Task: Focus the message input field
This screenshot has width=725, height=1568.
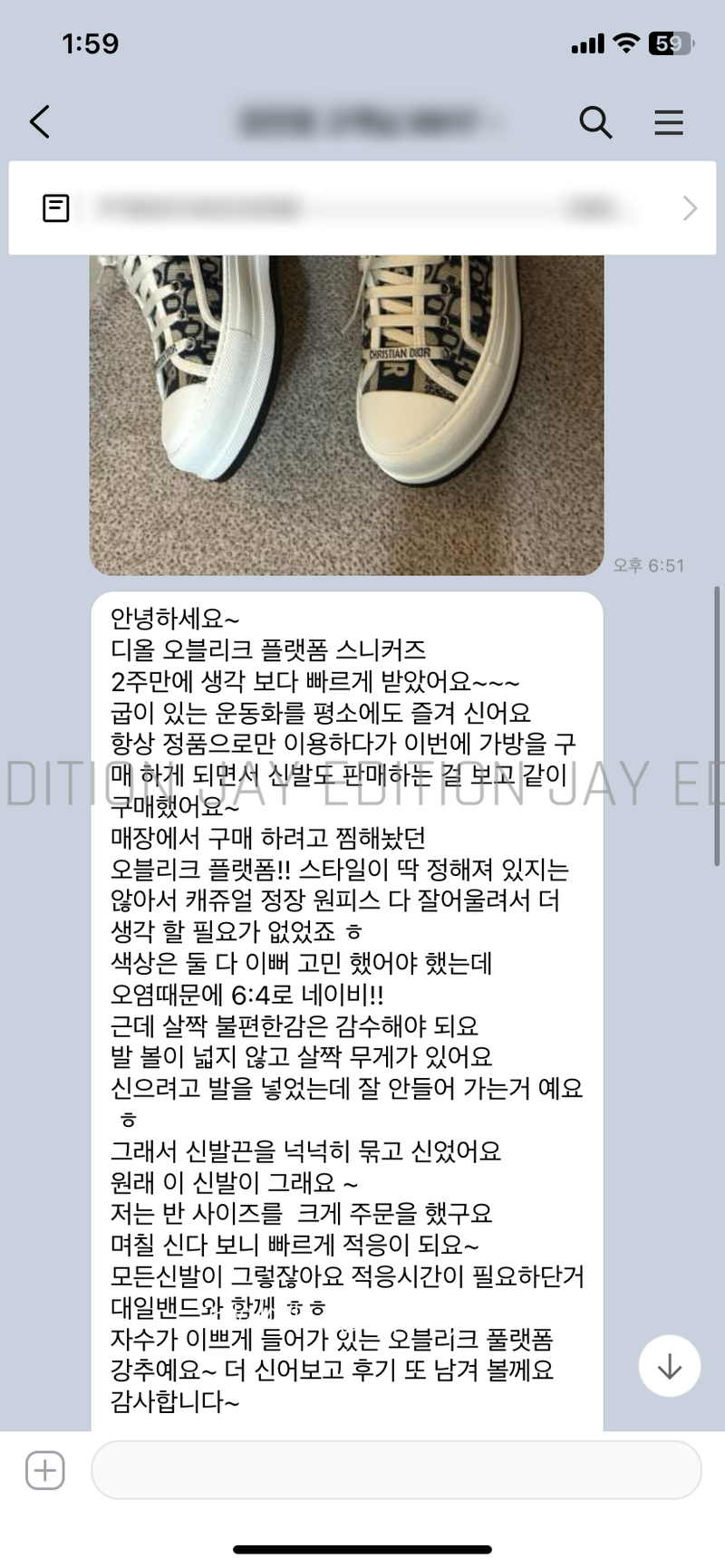Action: coord(396,1470)
